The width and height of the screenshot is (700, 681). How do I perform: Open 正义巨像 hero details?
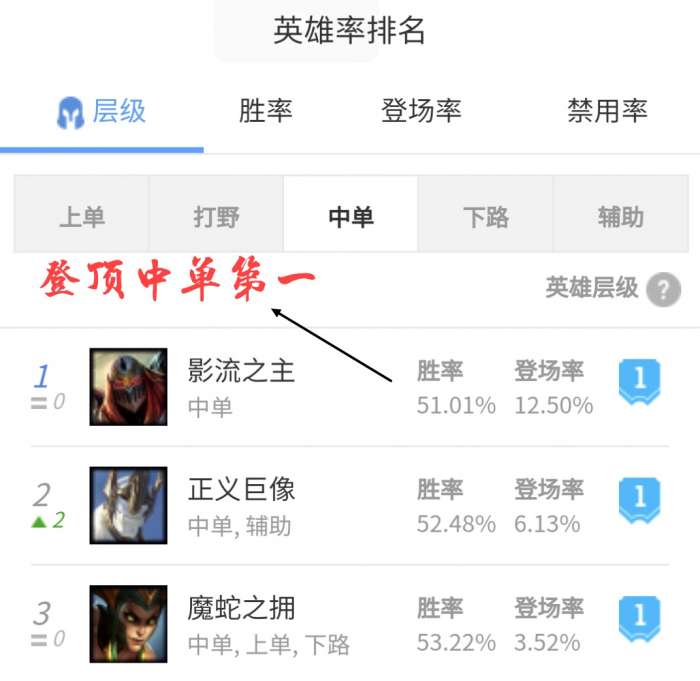(241, 489)
